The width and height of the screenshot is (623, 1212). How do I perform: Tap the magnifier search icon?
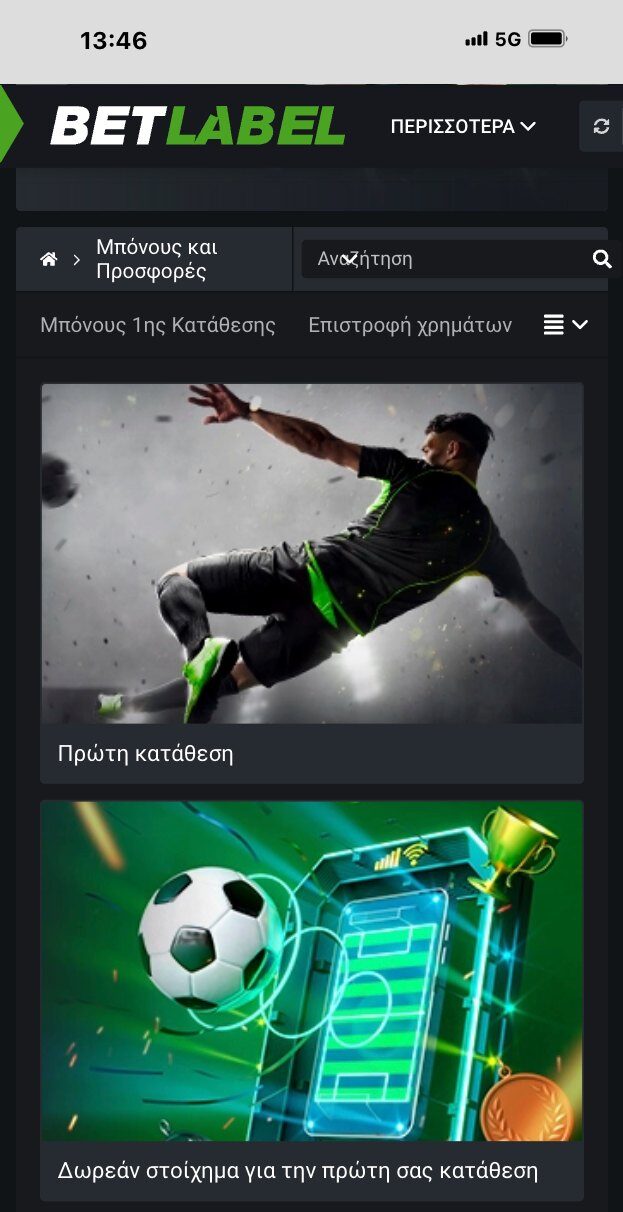[x=601, y=259]
